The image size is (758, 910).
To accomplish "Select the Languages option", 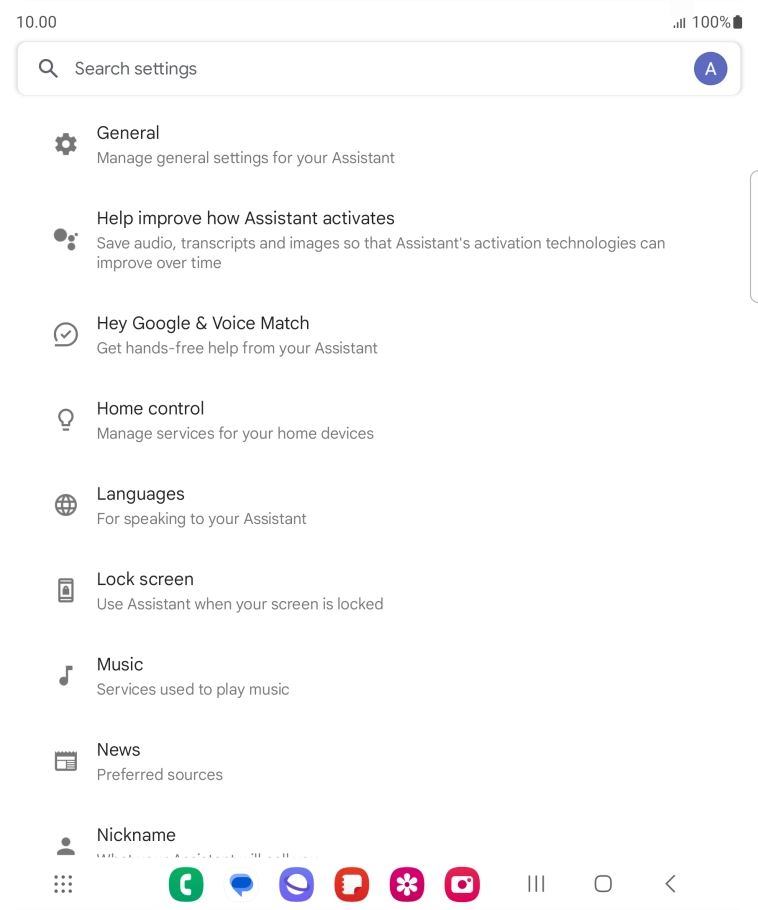I will (x=201, y=505).
